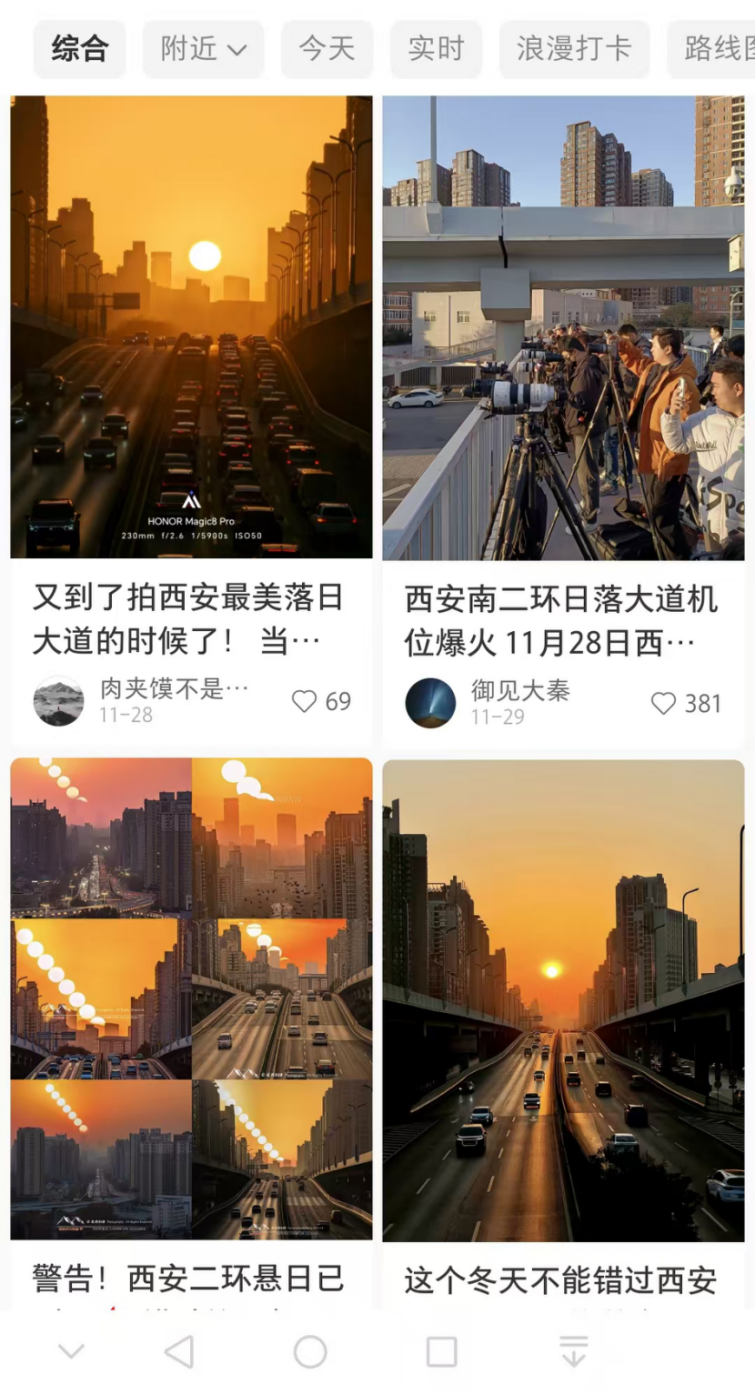Screen dimensions: 755x1394
Task: Switch to the 实时 filter
Action: point(436,49)
